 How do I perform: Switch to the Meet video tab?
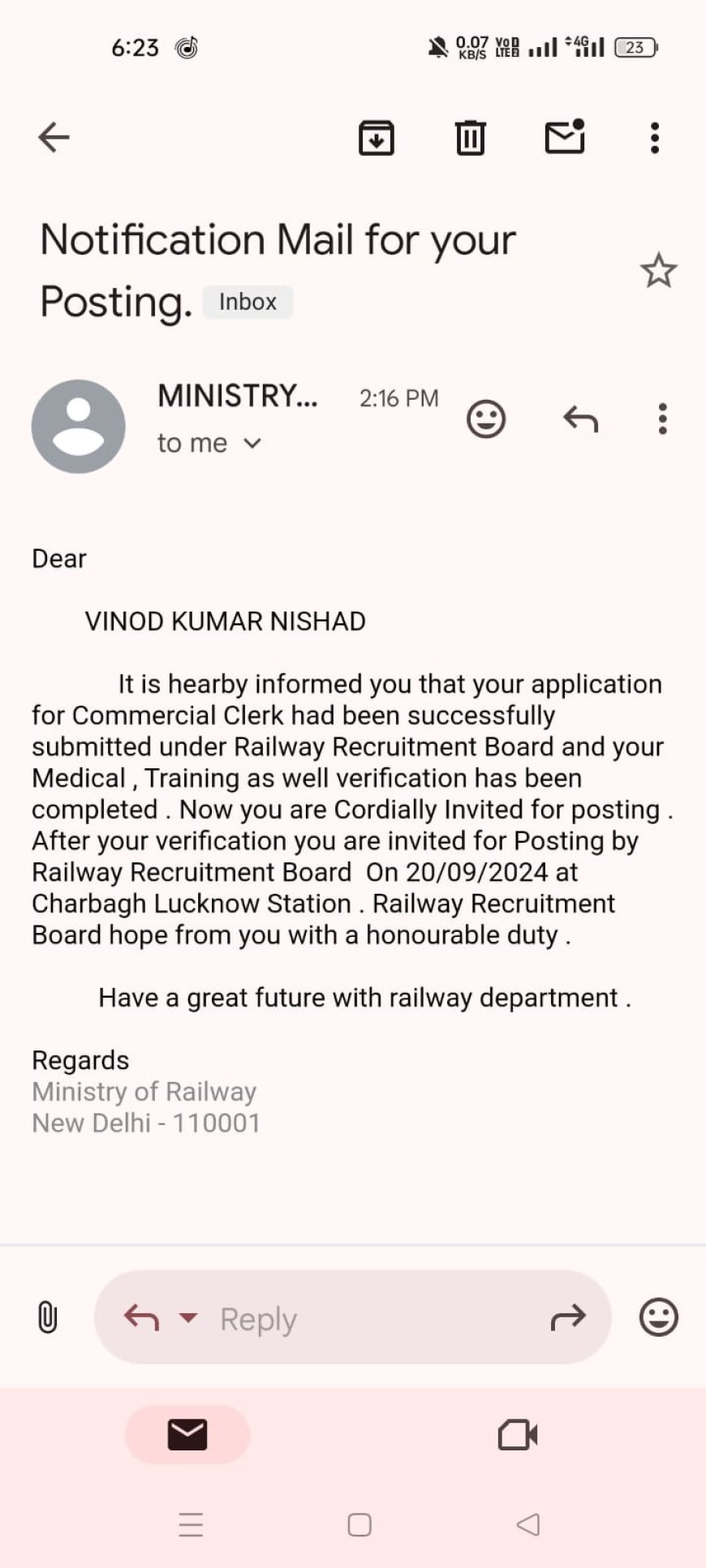pyautogui.click(x=518, y=1434)
